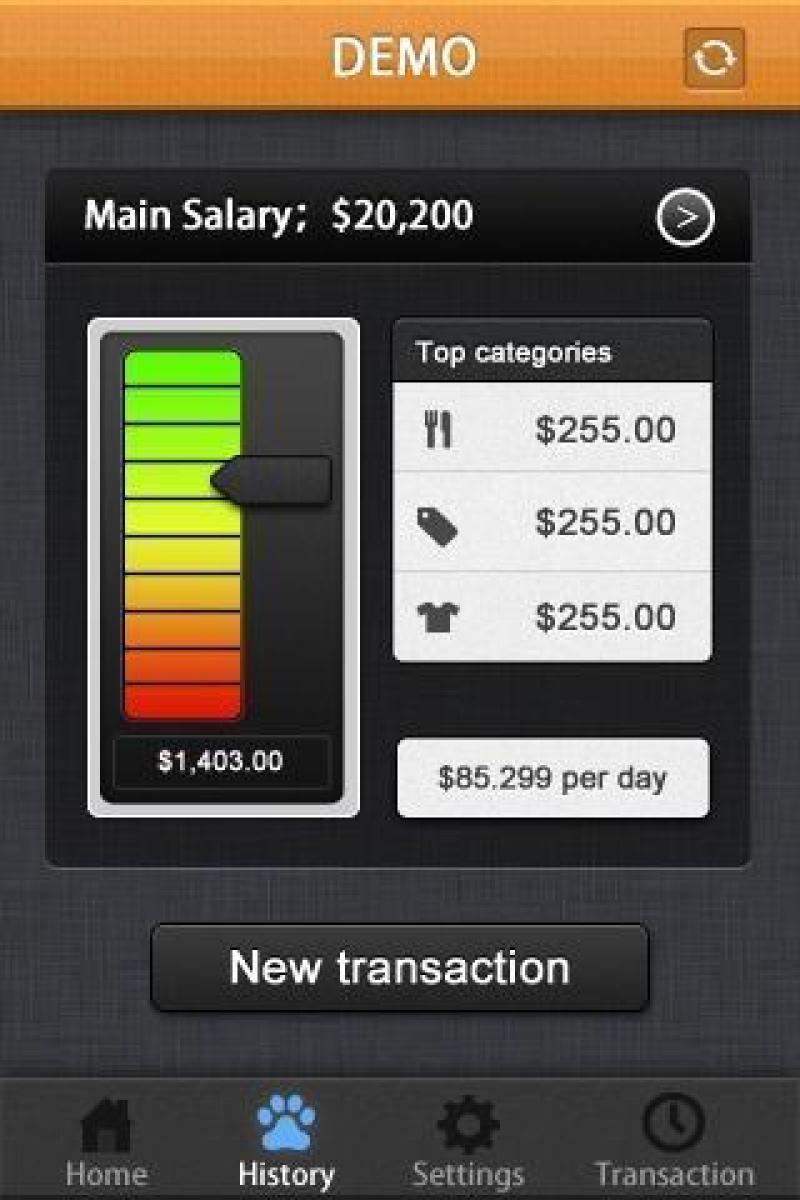Switch to the History tab
800x1200 pixels.
click(x=286, y=1140)
